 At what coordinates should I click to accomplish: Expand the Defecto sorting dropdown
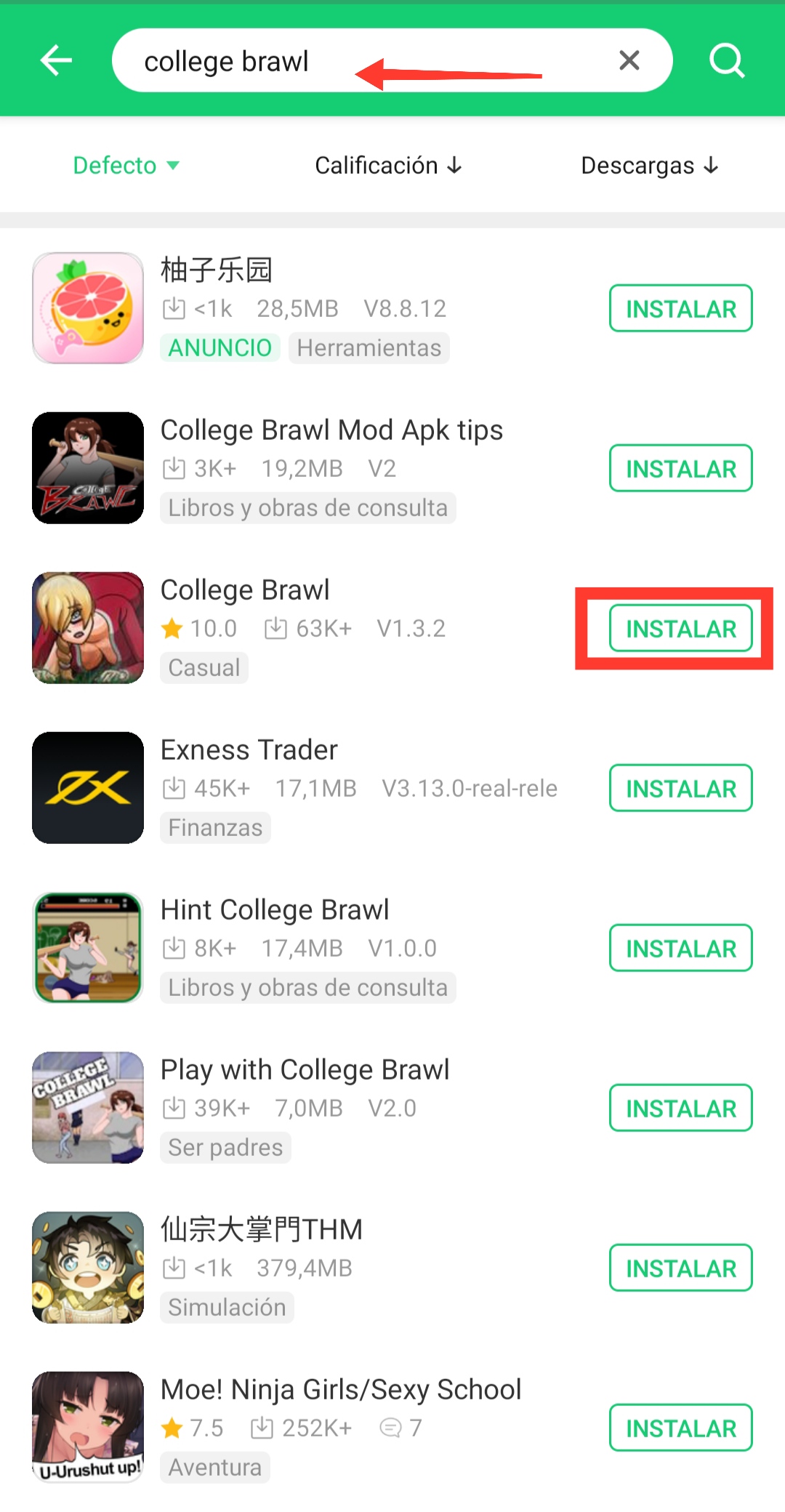pos(126,165)
